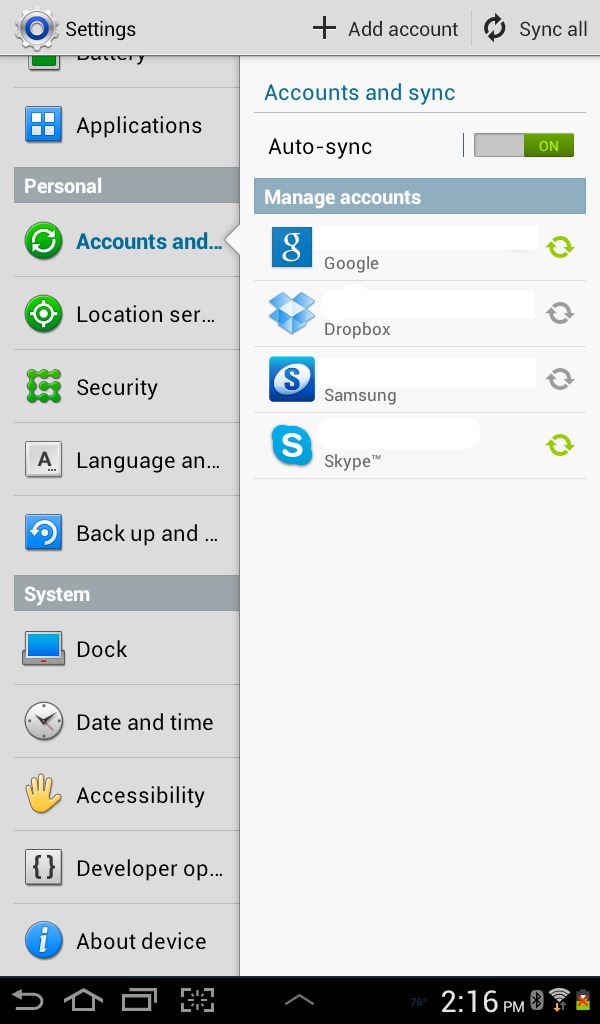Image resolution: width=600 pixels, height=1024 pixels.
Task: Open the Google account row
Action: click(x=420, y=248)
